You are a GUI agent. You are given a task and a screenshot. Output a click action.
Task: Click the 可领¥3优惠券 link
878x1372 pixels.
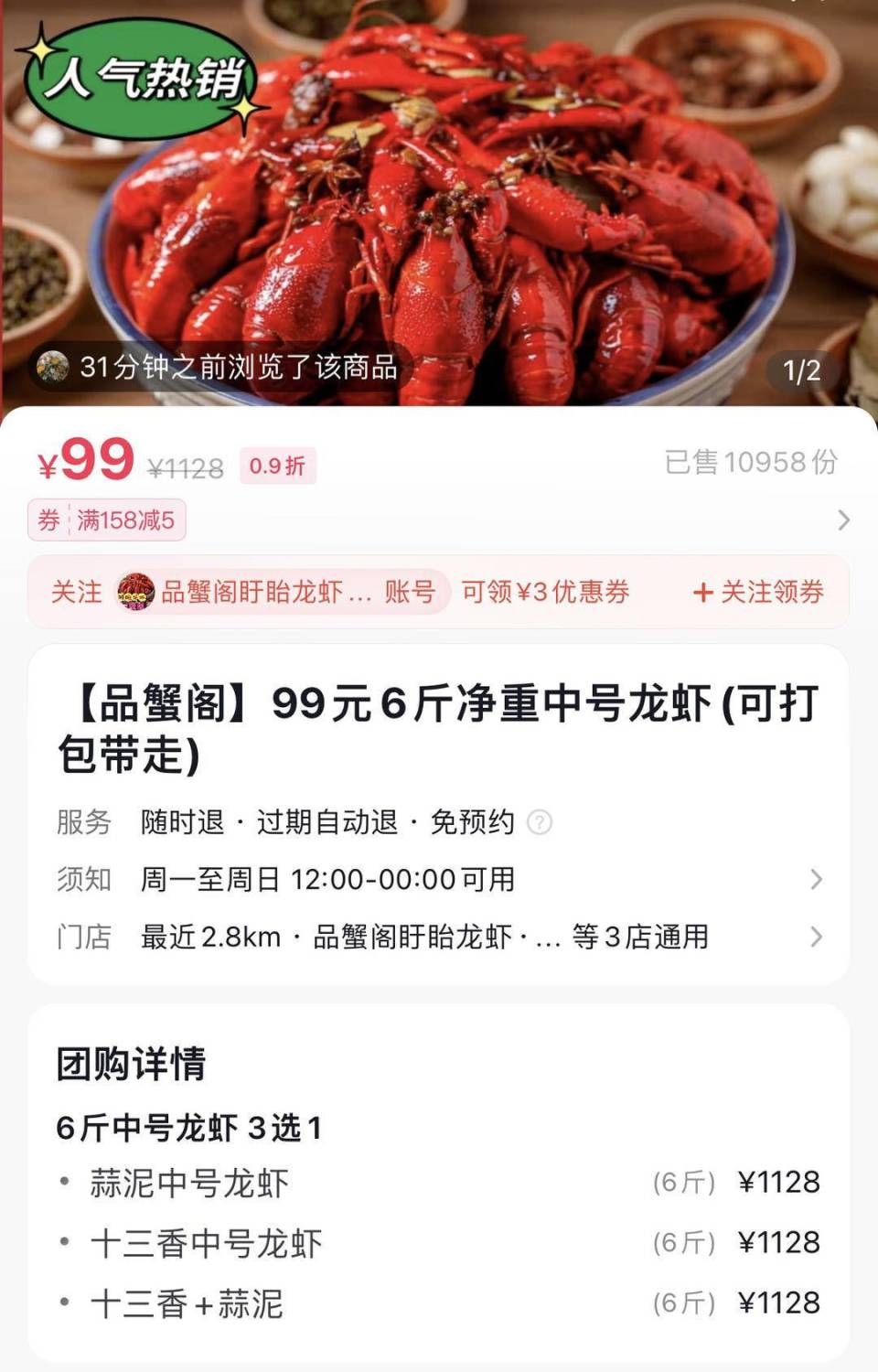[x=545, y=592]
